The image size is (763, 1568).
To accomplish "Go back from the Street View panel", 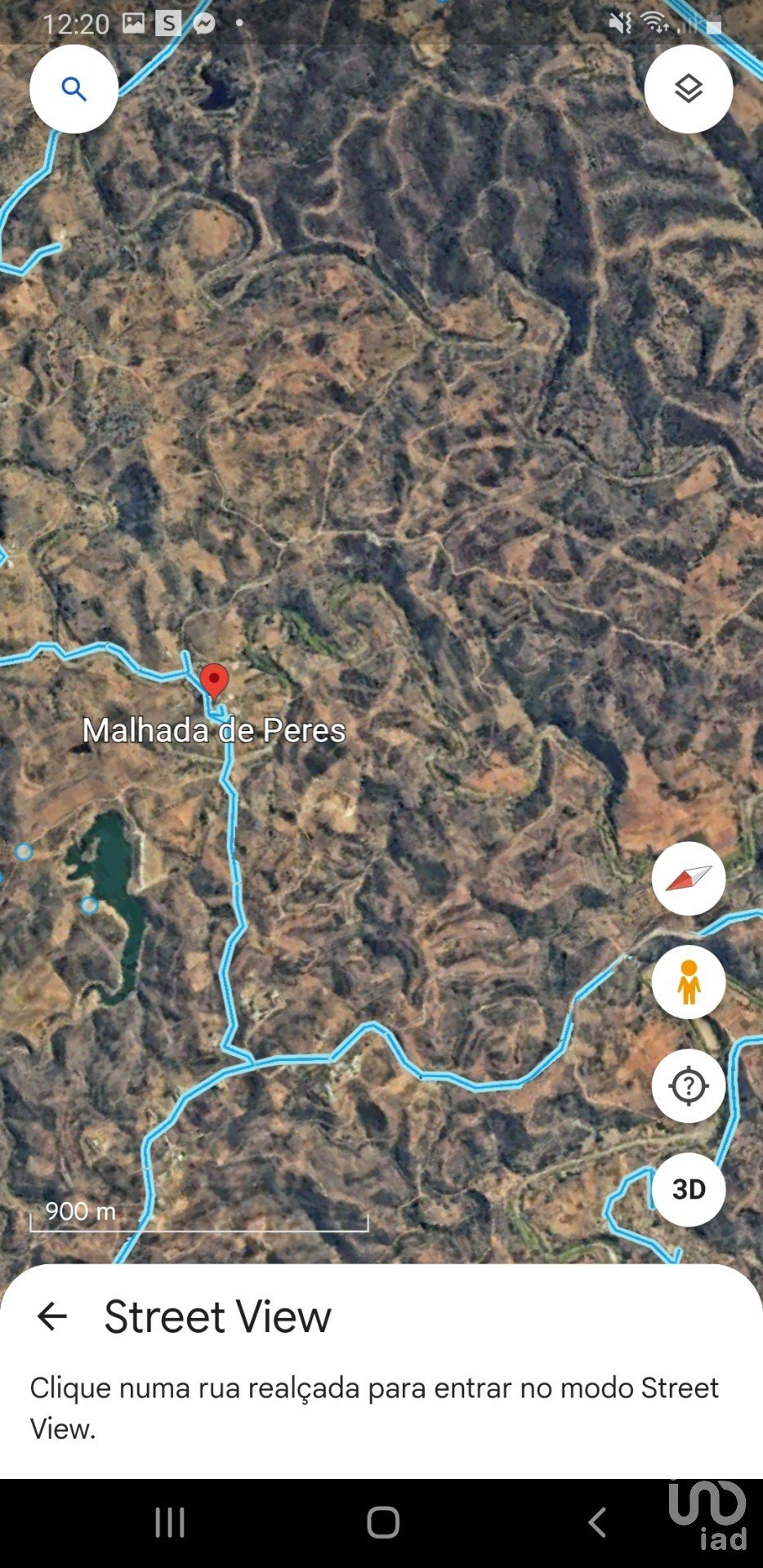I will tap(52, 1316).
